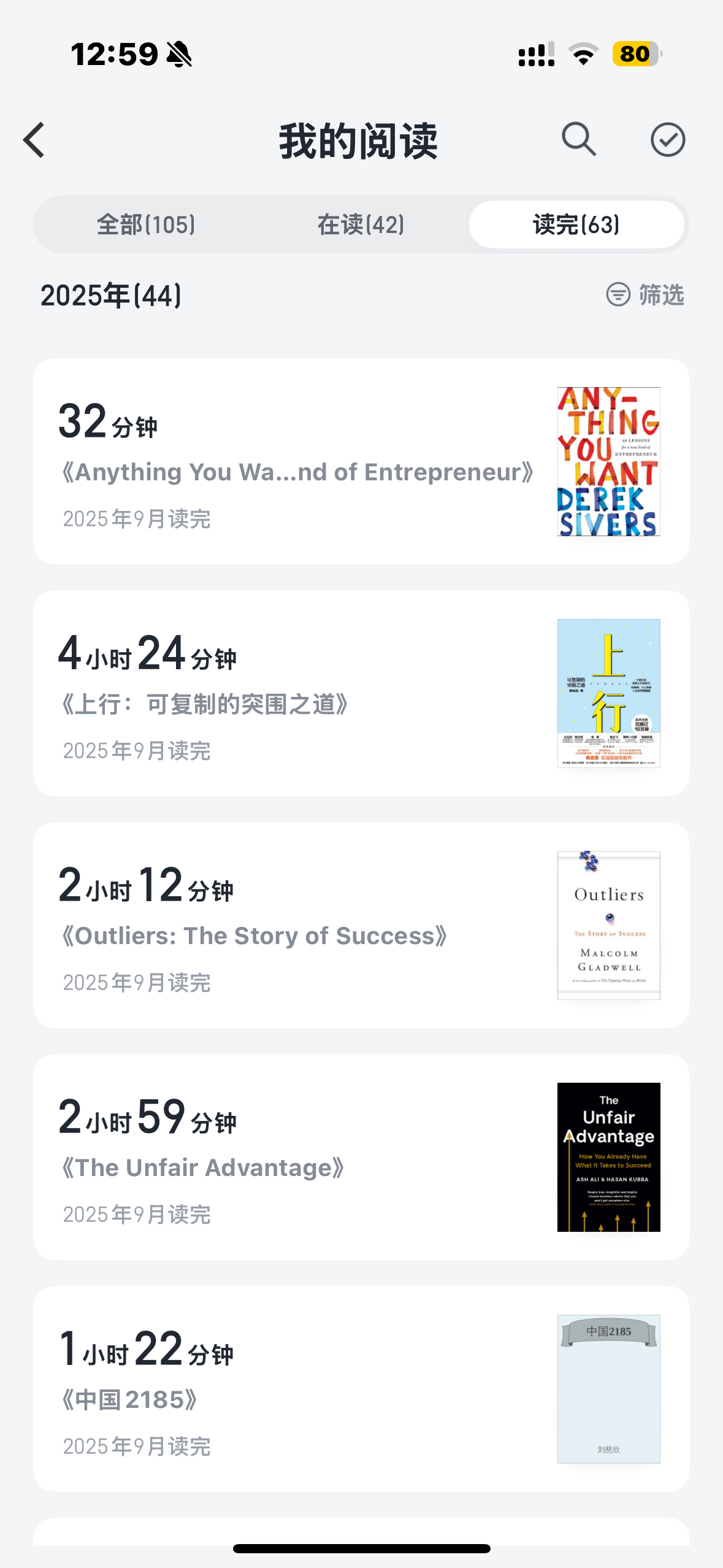Image resolution: width=723 pixels, height=1568 pixels.
Task: View Outliers: The Story of Success
Action: pyautogui.click(x=361, y=925)
